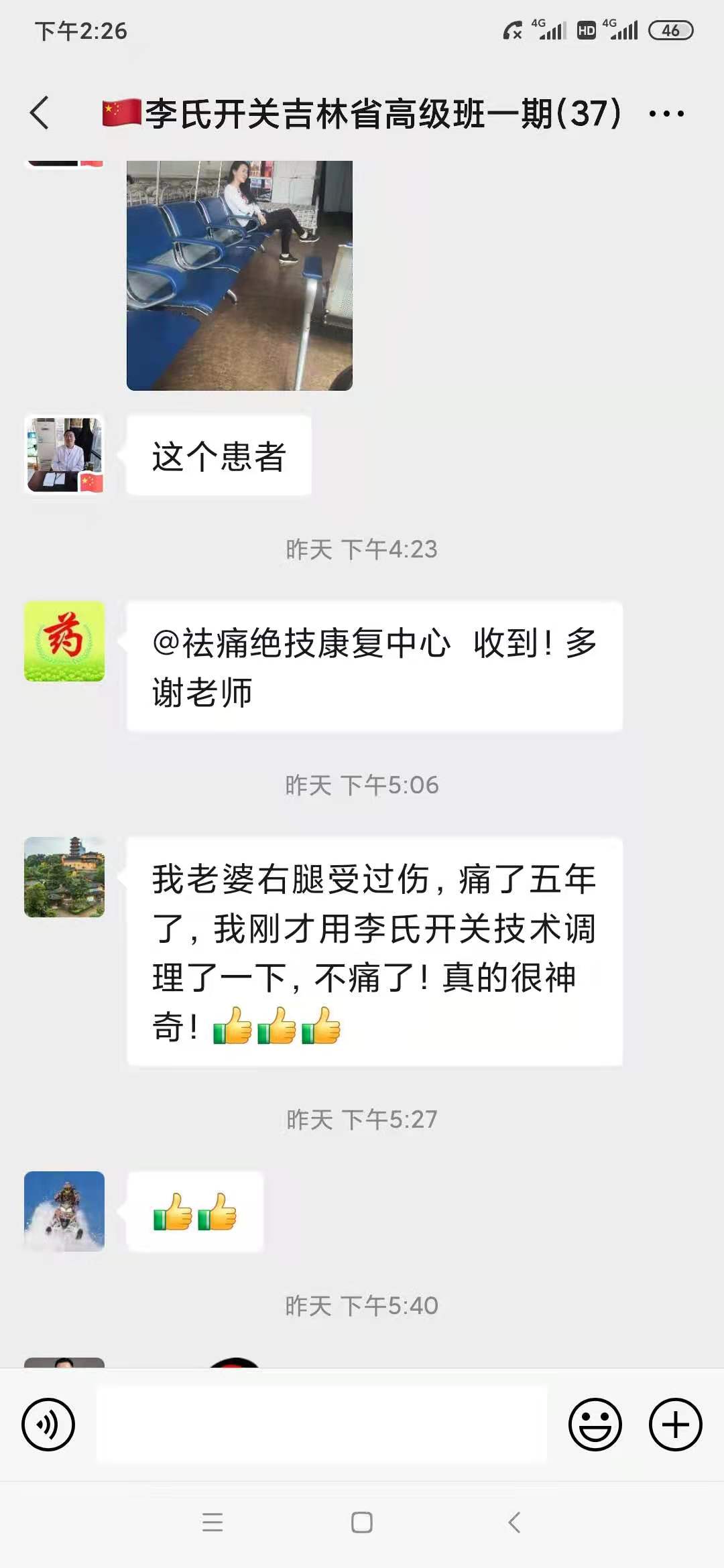Tap the system home button
The height and width of the screenshot is (1568, 724).
362,1522
